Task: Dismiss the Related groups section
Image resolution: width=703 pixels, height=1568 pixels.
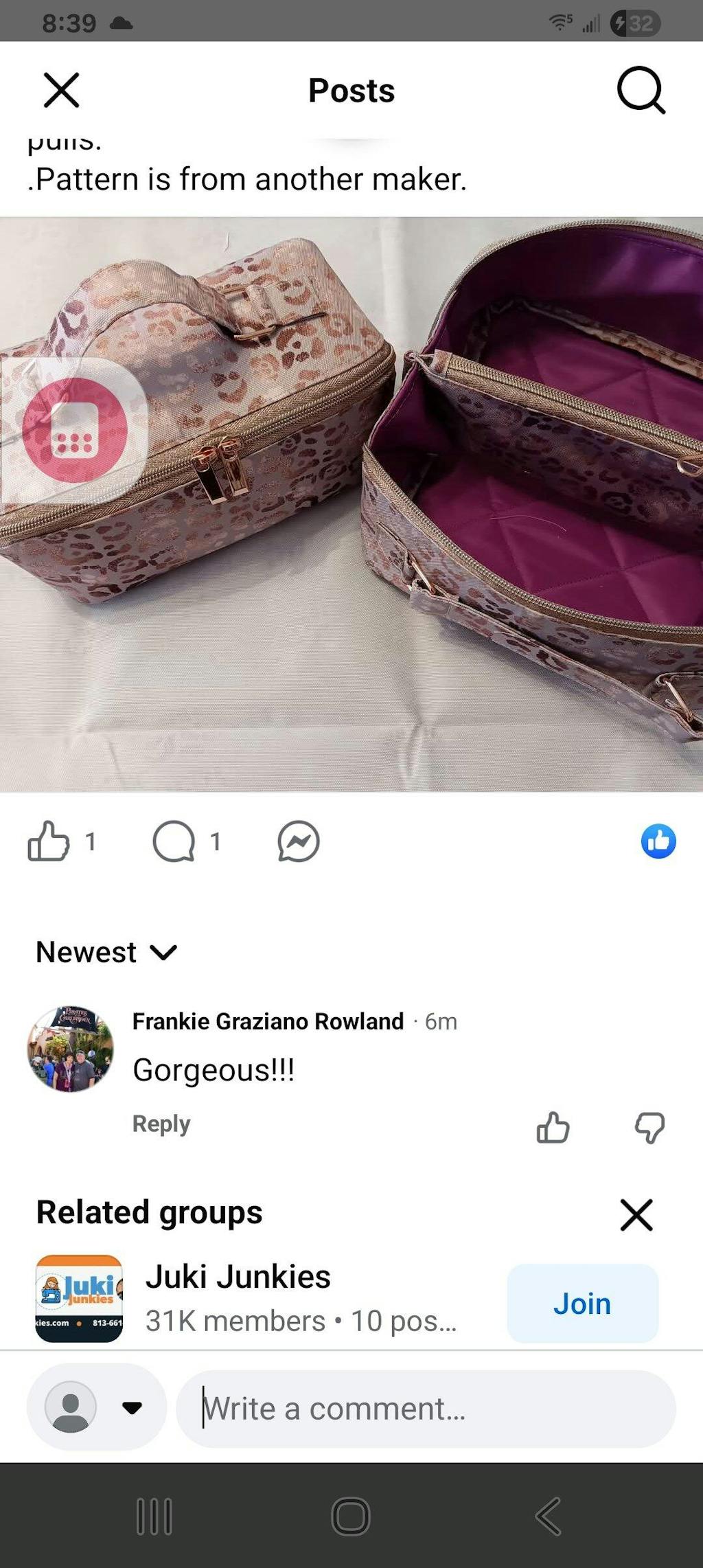Action: (636, 1214)
